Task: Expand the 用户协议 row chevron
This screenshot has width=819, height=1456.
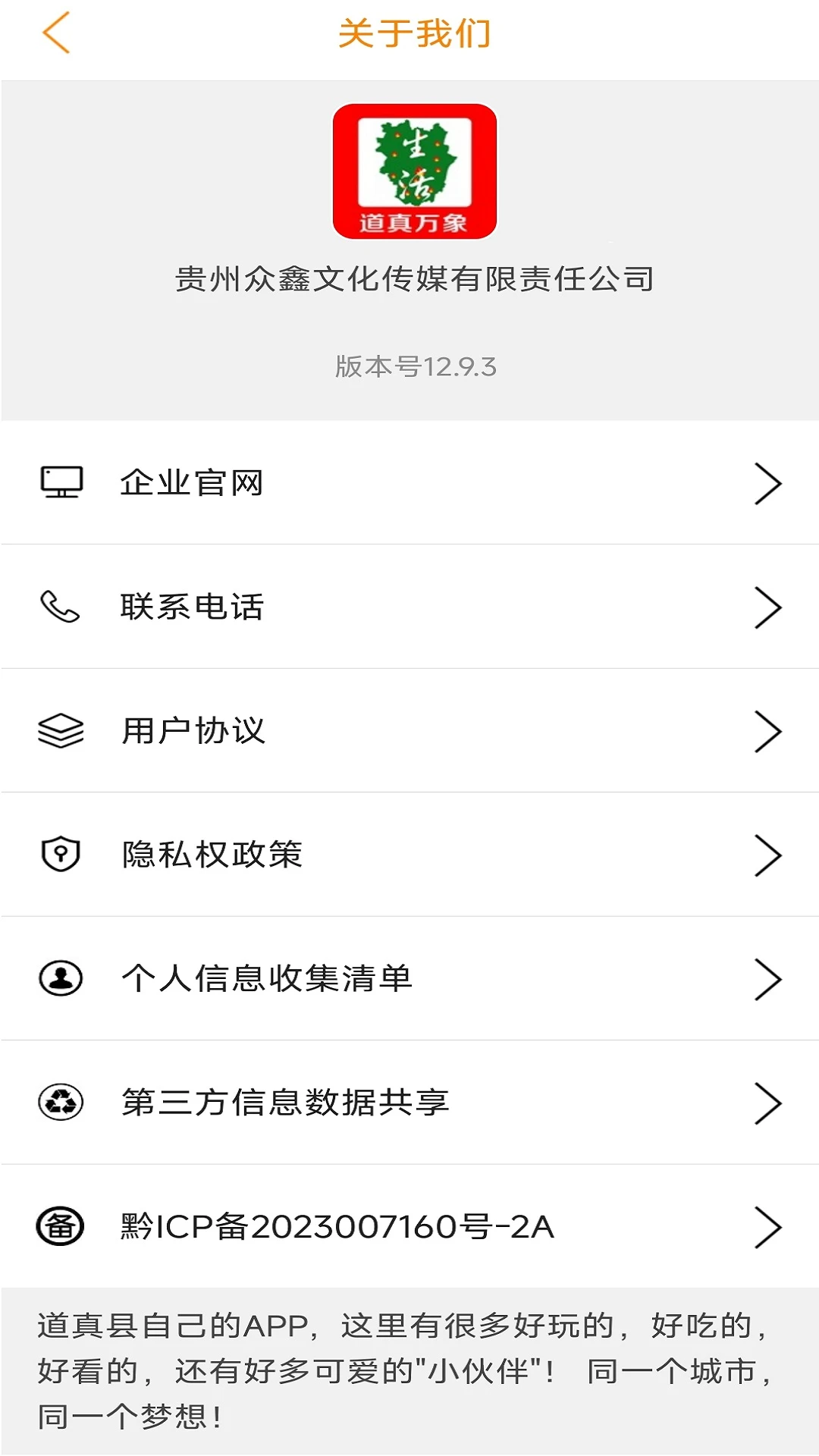Action: tap(768, 730)
